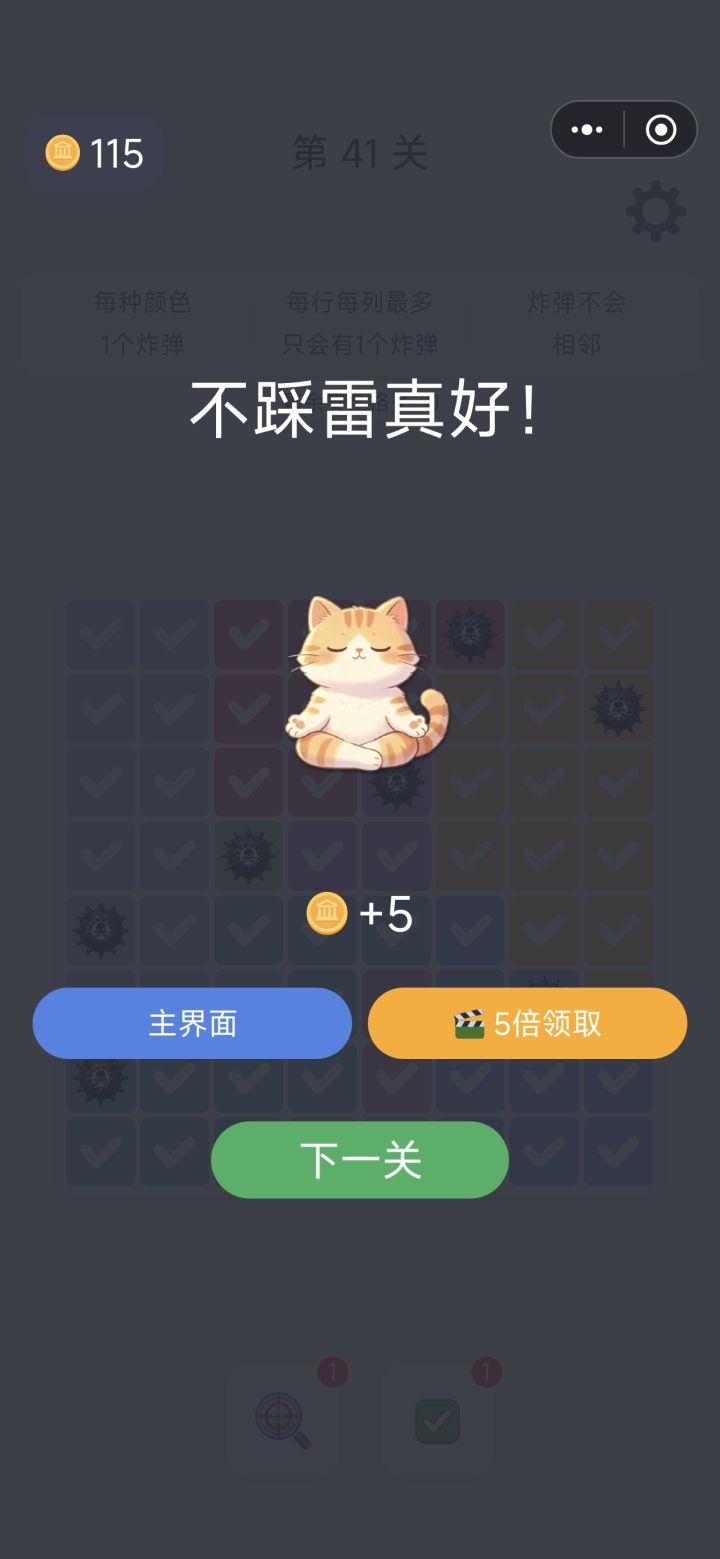Viewport: 720px width, 1559px height.
Task: Click the circular exit capsule button
Action: (660, 129)
